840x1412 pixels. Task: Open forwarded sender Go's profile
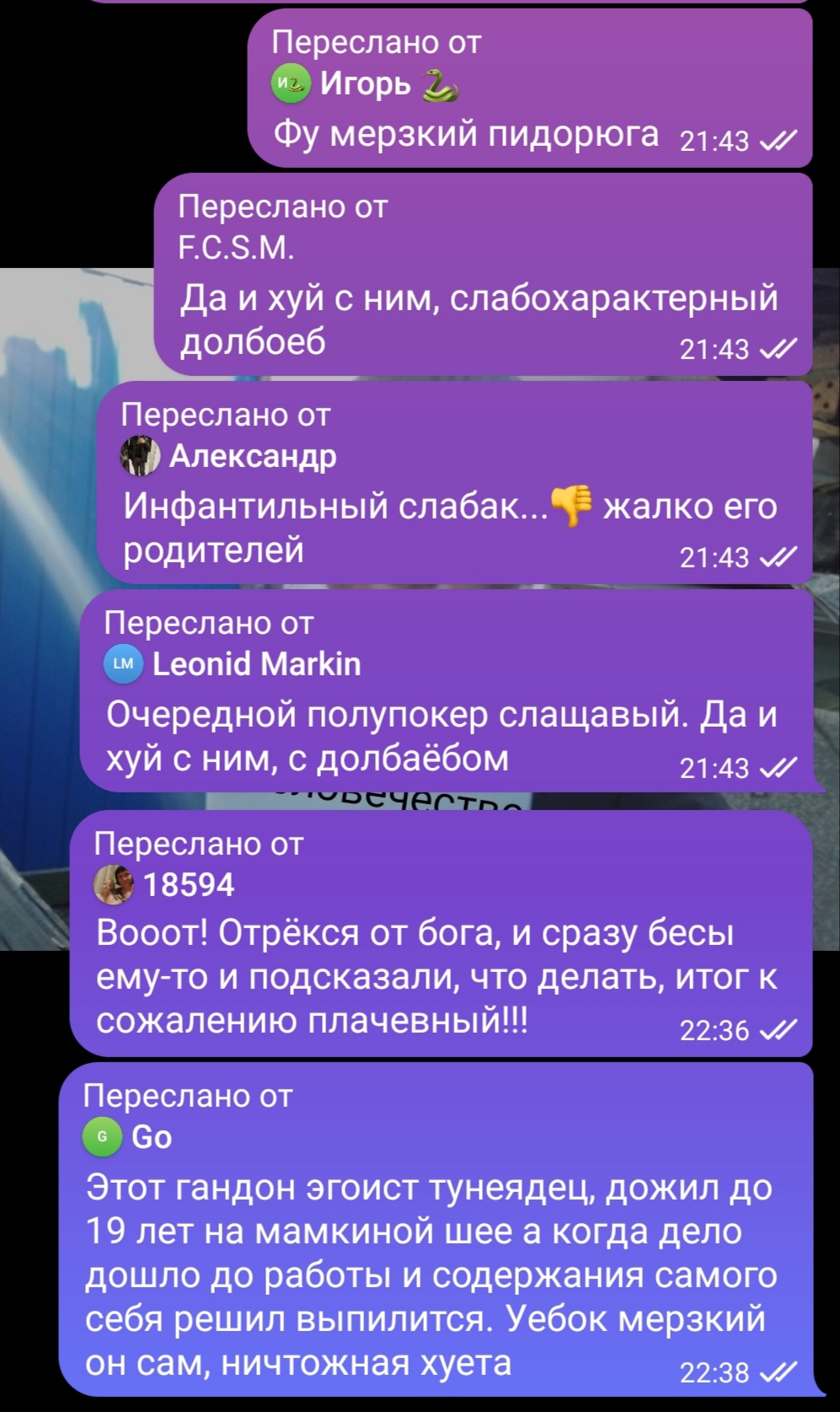[x=152, y=1137]
